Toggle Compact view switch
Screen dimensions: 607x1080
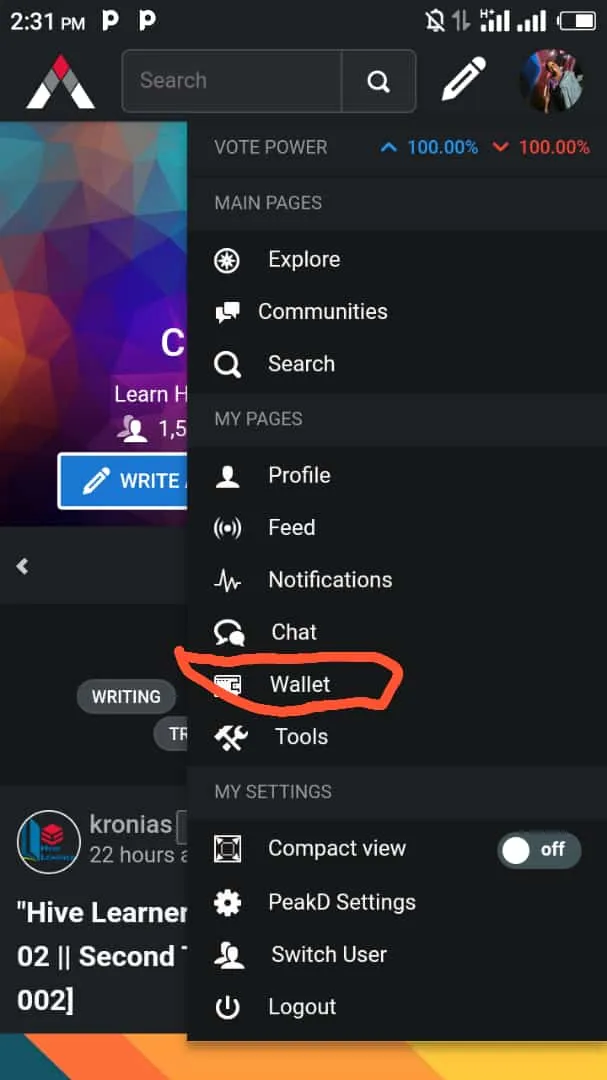pos(538,850)
